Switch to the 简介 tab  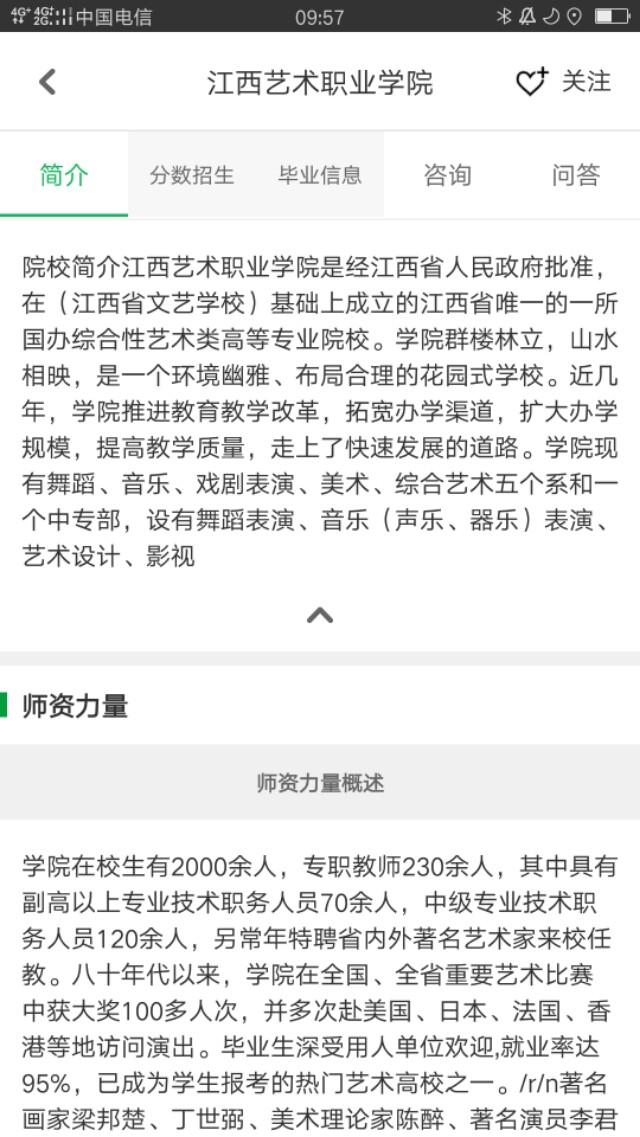tap(64, 175)
